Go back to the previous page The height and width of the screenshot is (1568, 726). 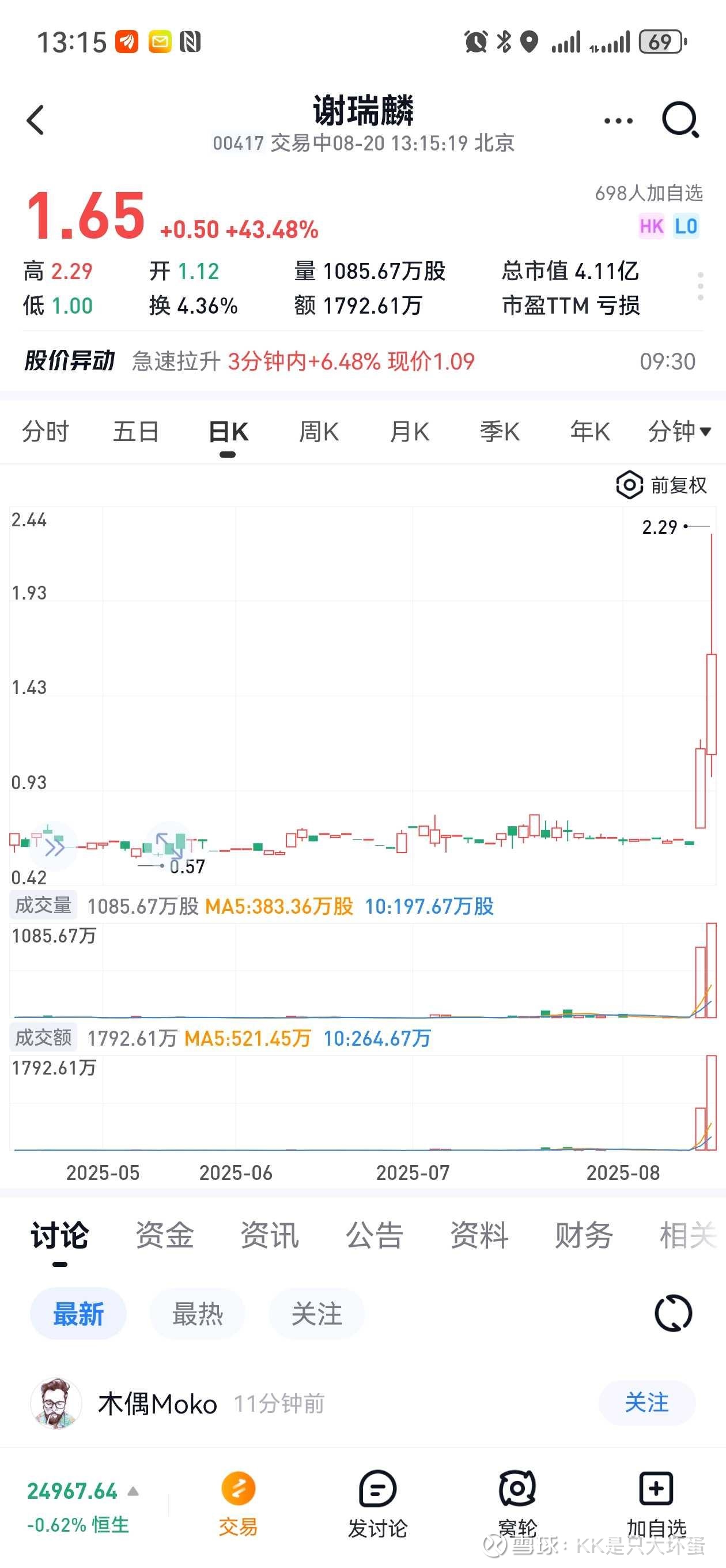[35, 119]
